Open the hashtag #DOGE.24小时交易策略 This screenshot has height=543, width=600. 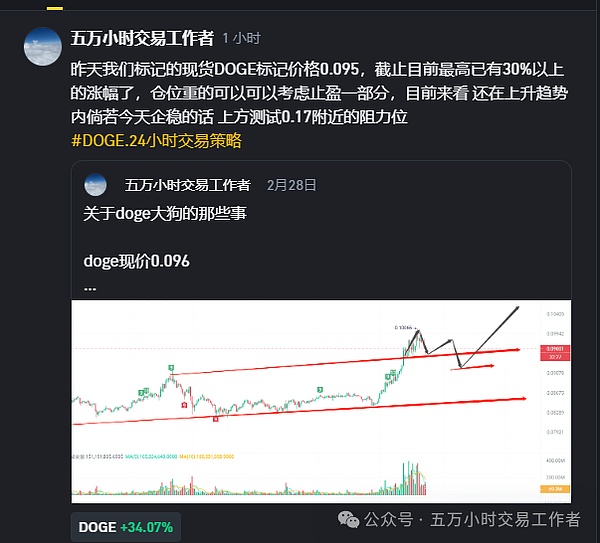(x=156, y=141)
